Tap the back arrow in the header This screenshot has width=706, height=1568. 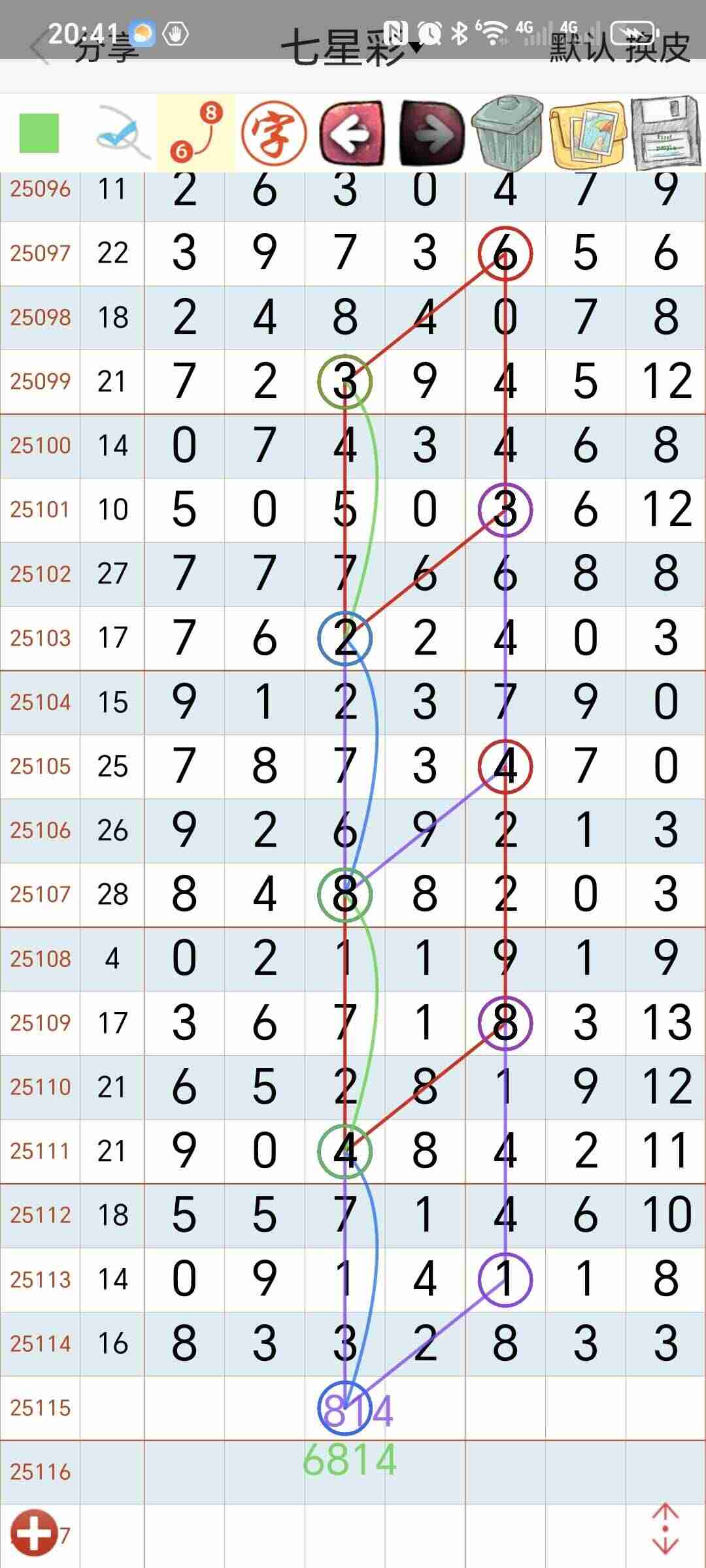39,48
